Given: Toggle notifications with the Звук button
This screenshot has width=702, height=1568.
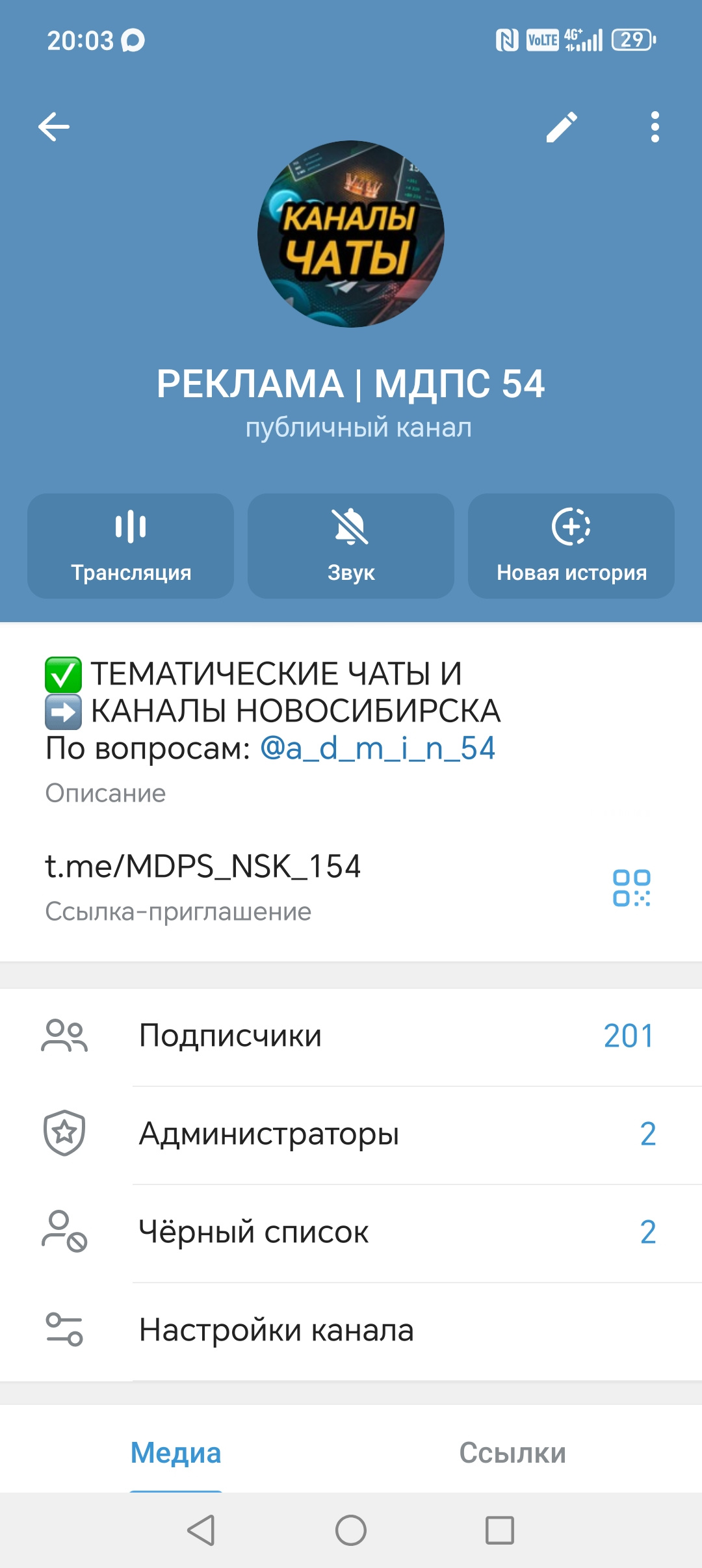Looking at the screenshot, I should pos(351,546).
